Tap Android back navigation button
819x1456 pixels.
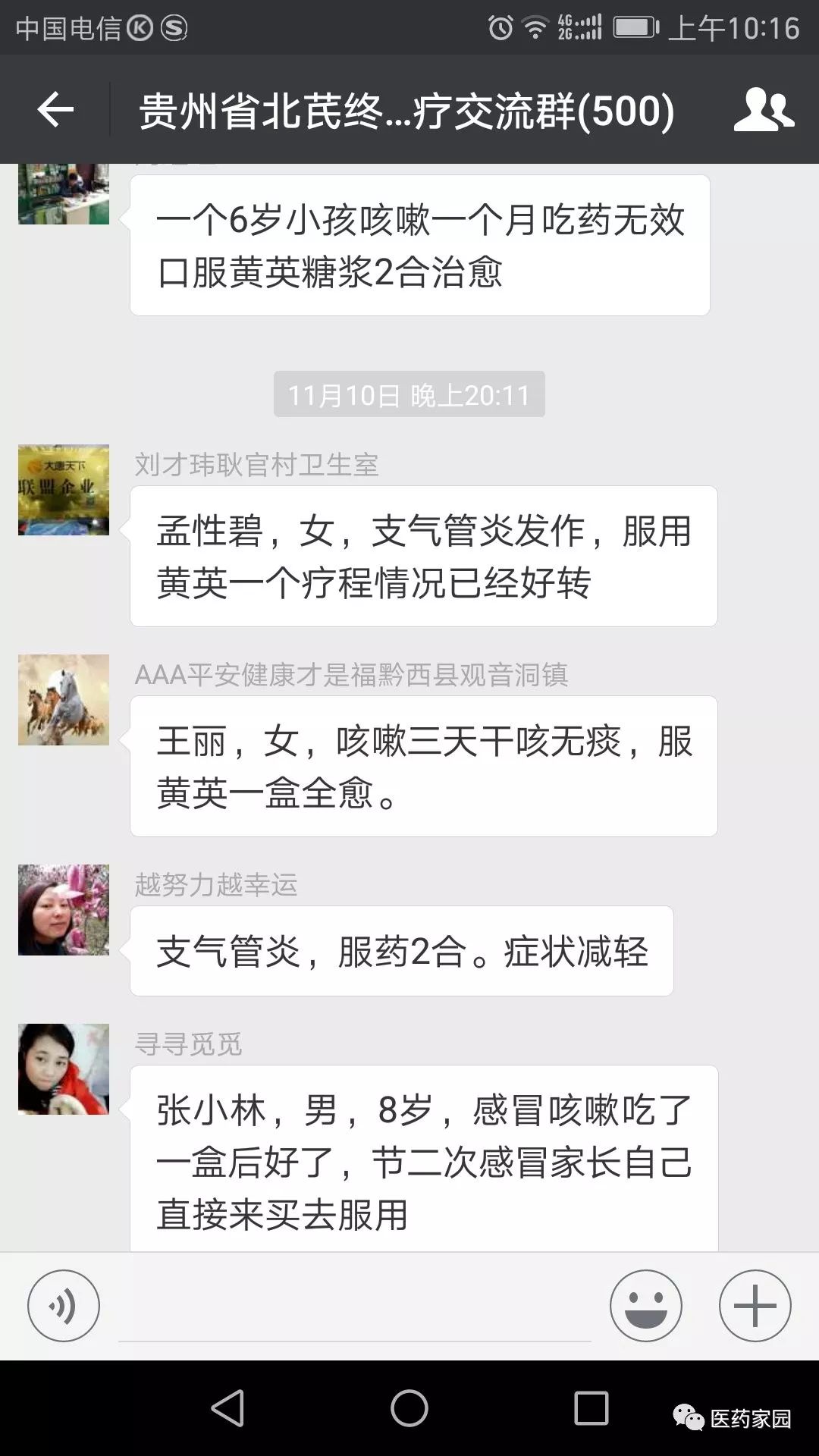(x=227, y=1408)
